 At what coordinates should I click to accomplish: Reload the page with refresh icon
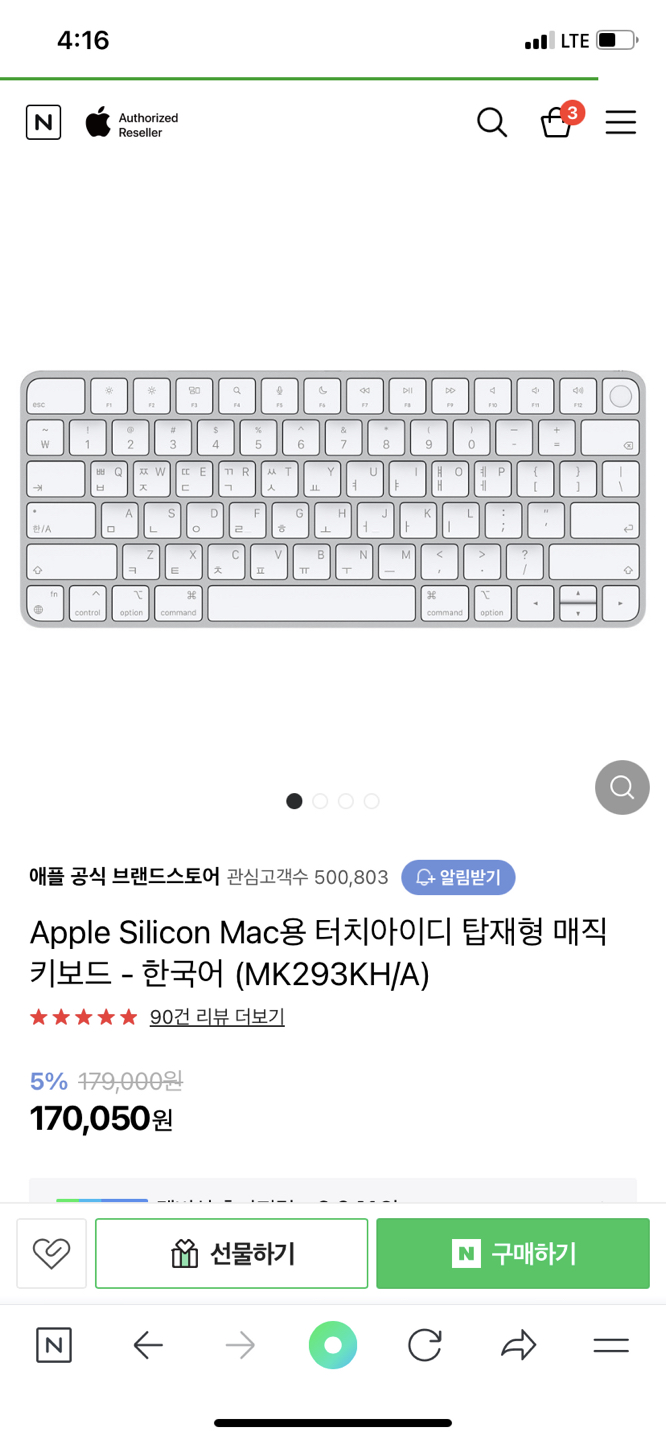point(425,1345)
